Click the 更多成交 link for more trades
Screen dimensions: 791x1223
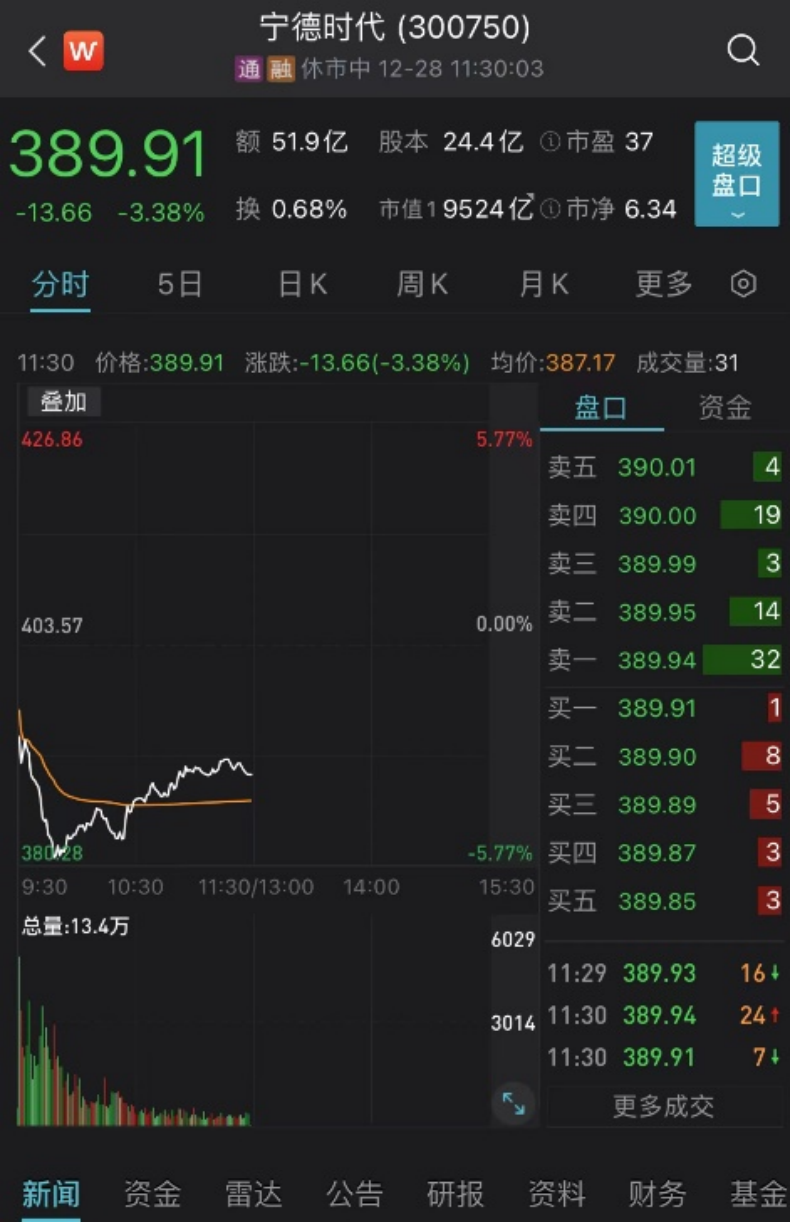point(663,1105)
